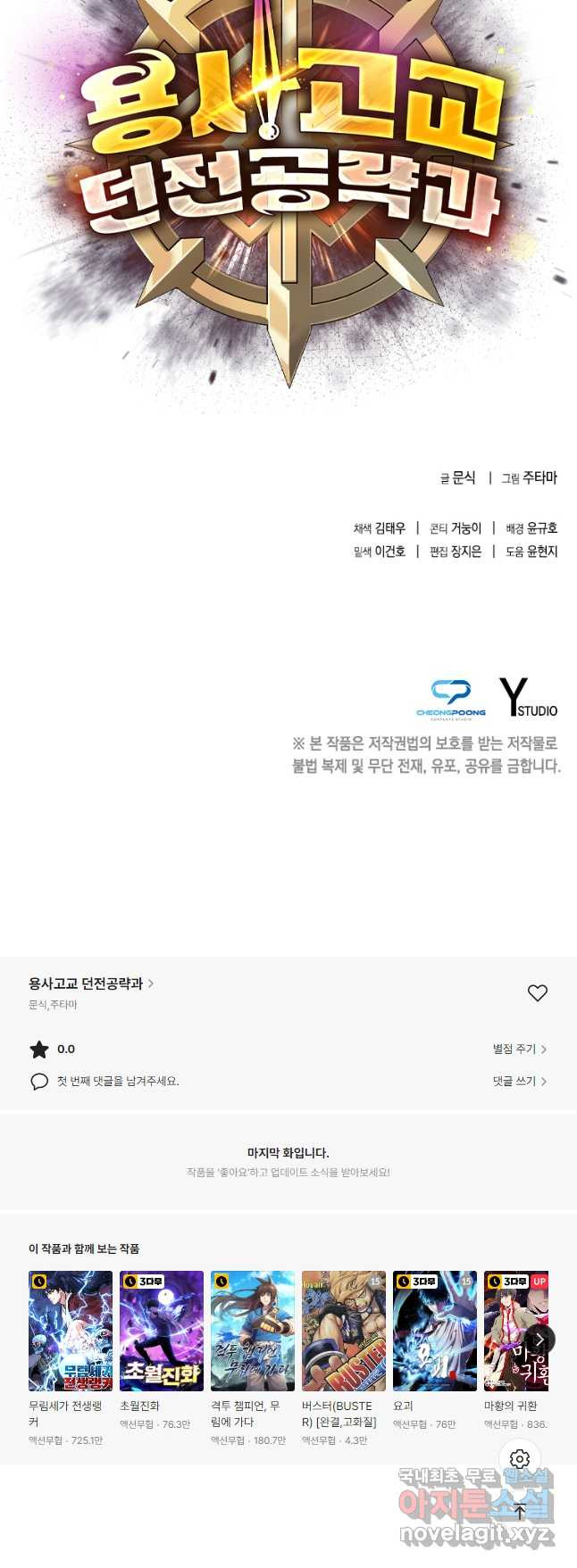
Task: Like this series with the heart icon
Action: (x=537, y=993)
